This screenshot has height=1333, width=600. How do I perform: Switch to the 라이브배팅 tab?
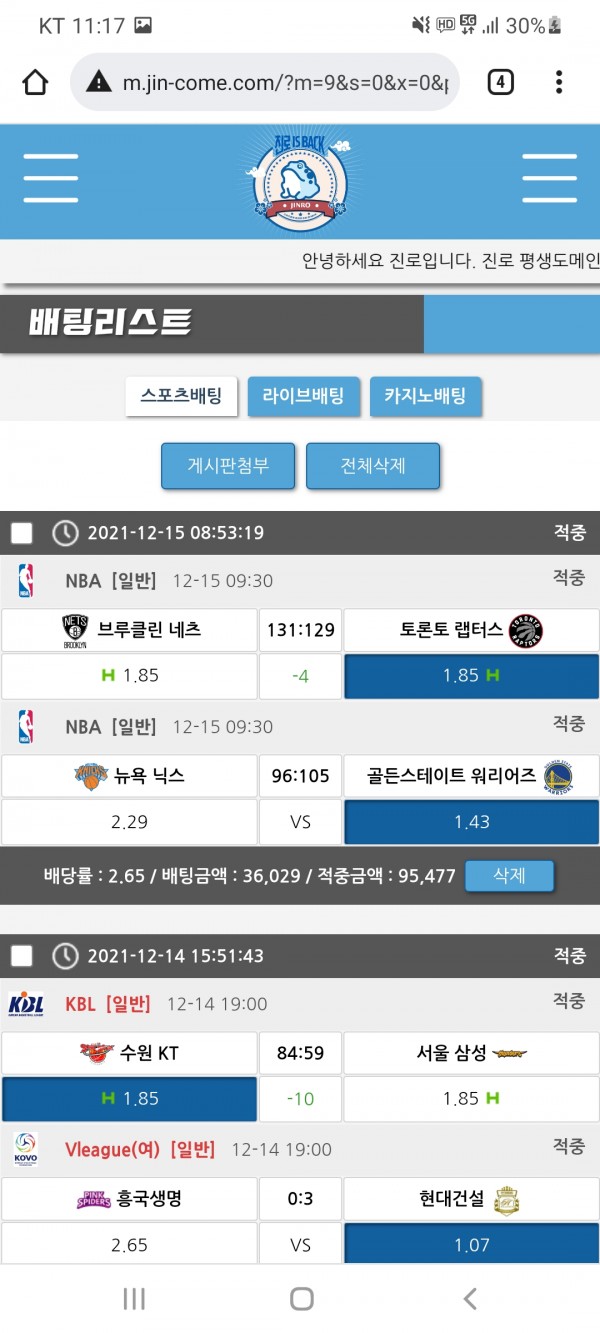pos(303,396)
